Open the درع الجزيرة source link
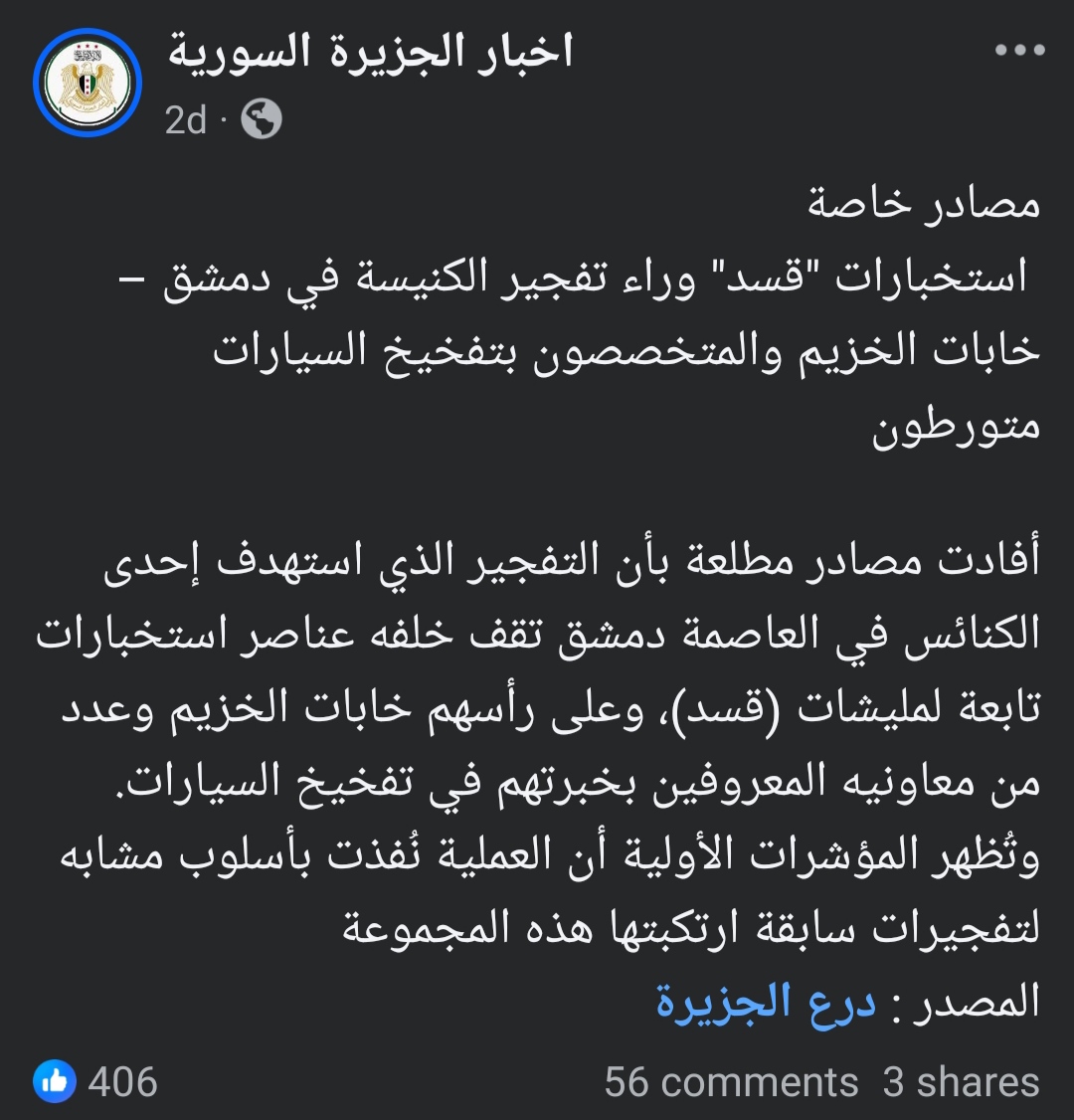 point(766,1002)
